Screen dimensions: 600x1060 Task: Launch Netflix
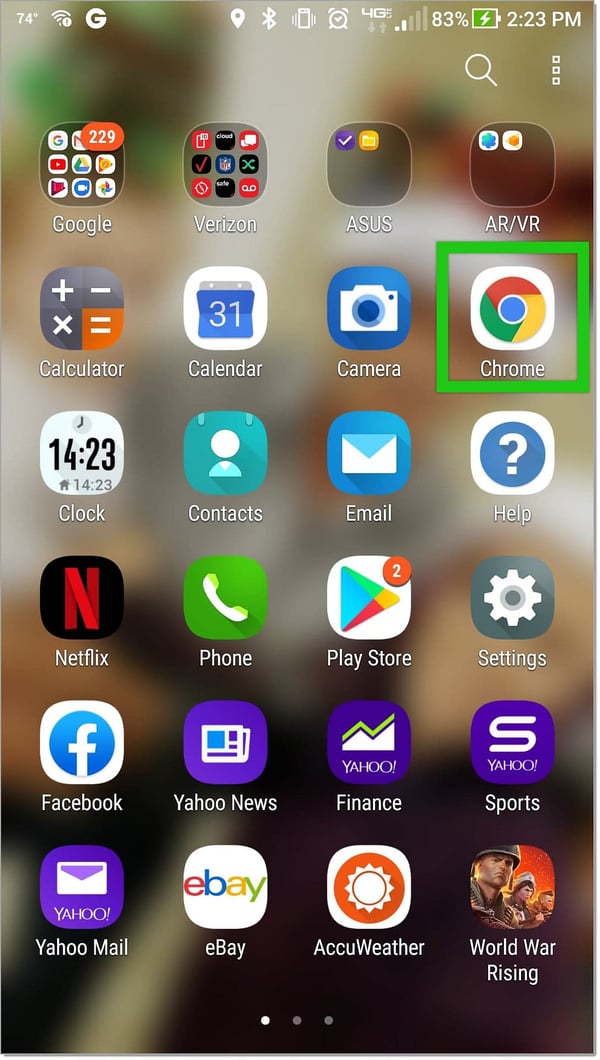(82, 598)
